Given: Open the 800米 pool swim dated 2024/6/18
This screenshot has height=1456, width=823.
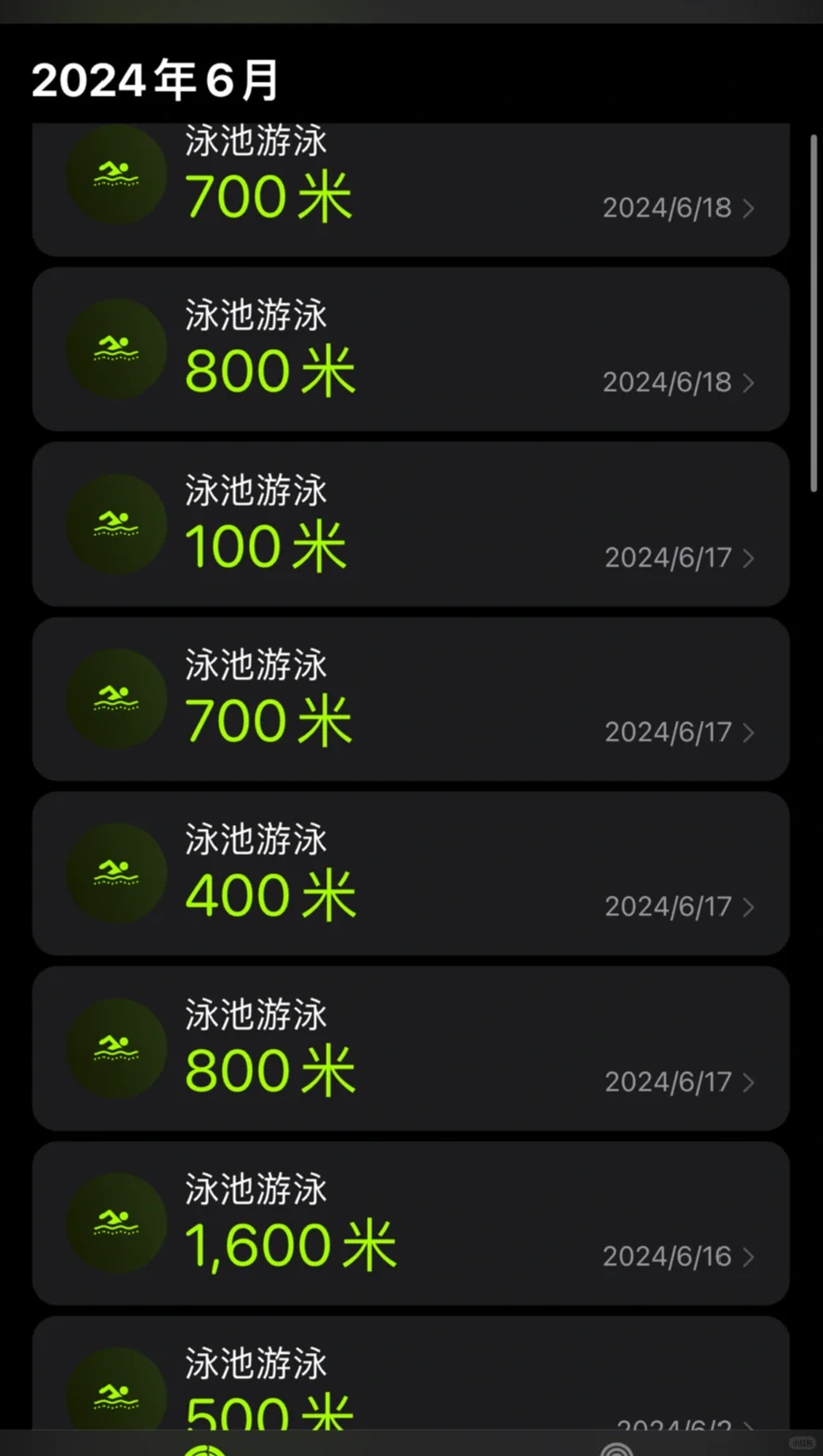Looking at the screenshot, I should click(411, 349).
